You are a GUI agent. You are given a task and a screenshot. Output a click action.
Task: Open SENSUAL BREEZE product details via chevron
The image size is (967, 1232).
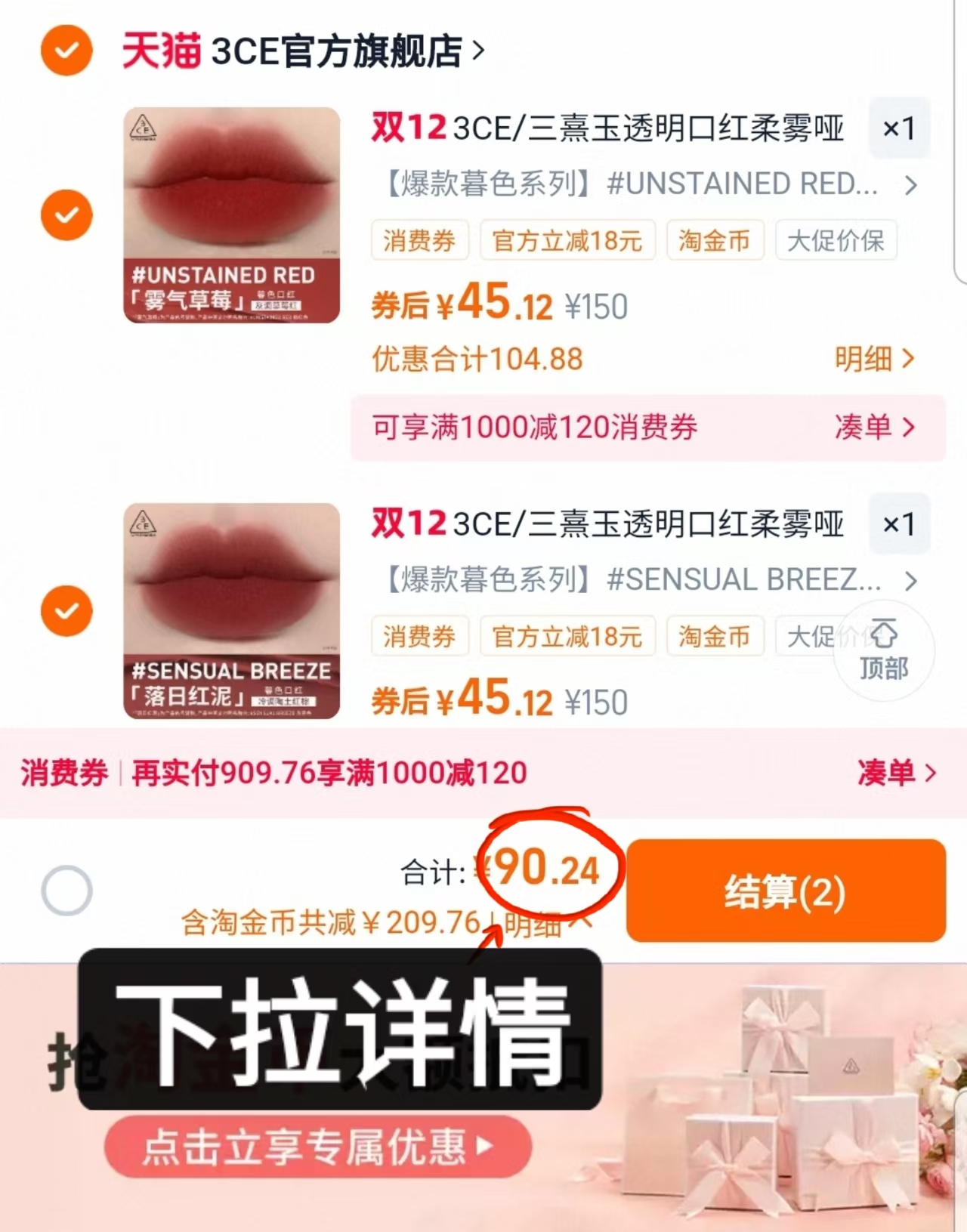click(x=912, y=581)
